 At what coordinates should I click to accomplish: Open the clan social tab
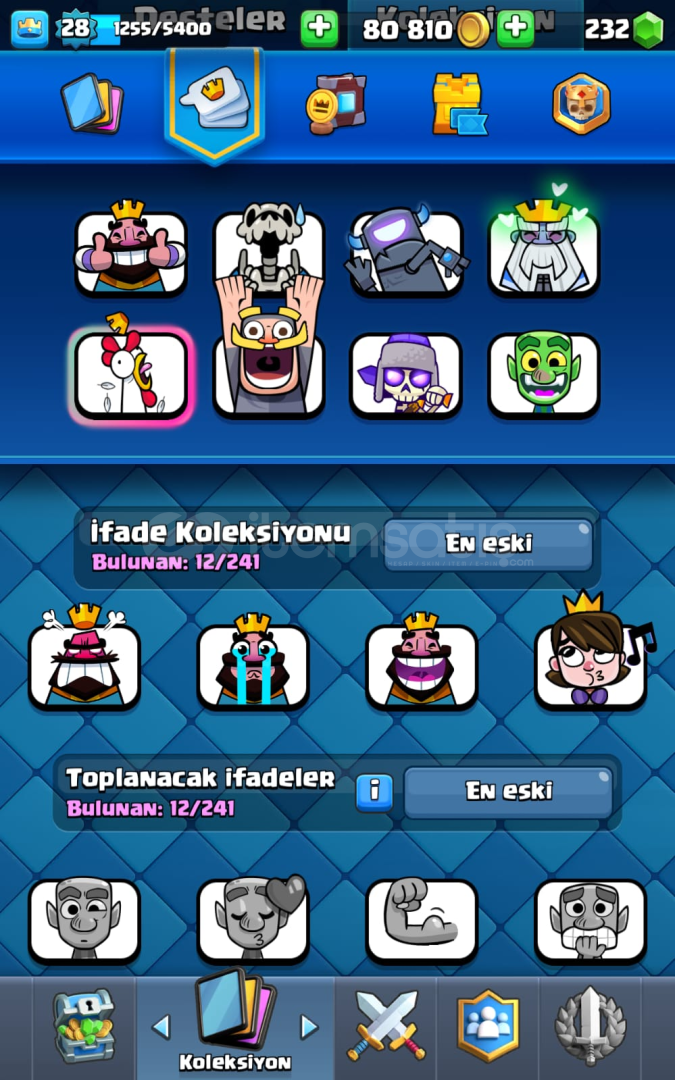coord(488,1026)
